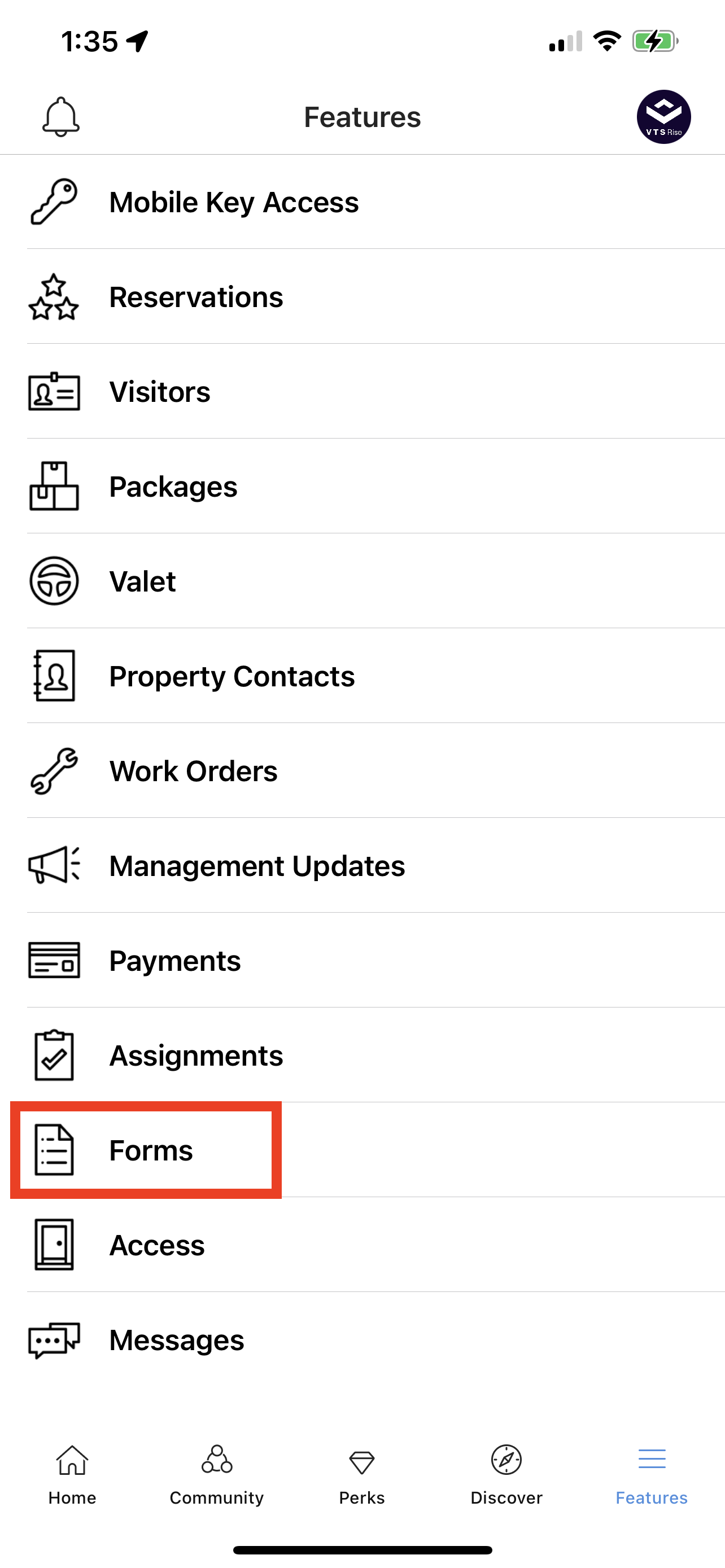The height and width of the screenshot is (1568, 725).
Task: Open Messages
Action: (177, 1341)
